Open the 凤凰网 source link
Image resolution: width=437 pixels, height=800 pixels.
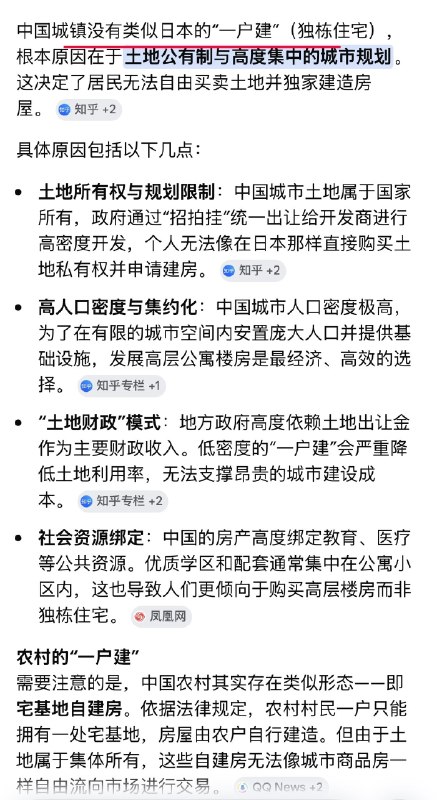click(161, 616)
